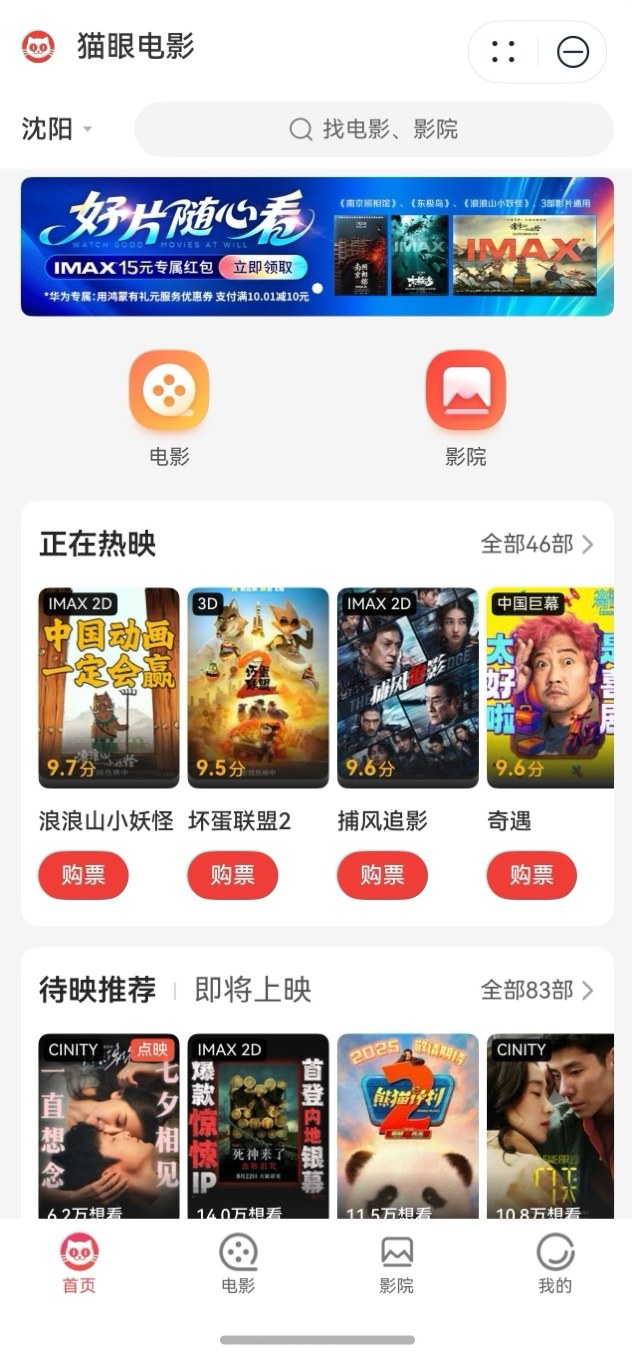The height and width of the screenshot is (1354, 632).
Task: View 全部83部 upcoming movies
Action: tap(537, 990)
